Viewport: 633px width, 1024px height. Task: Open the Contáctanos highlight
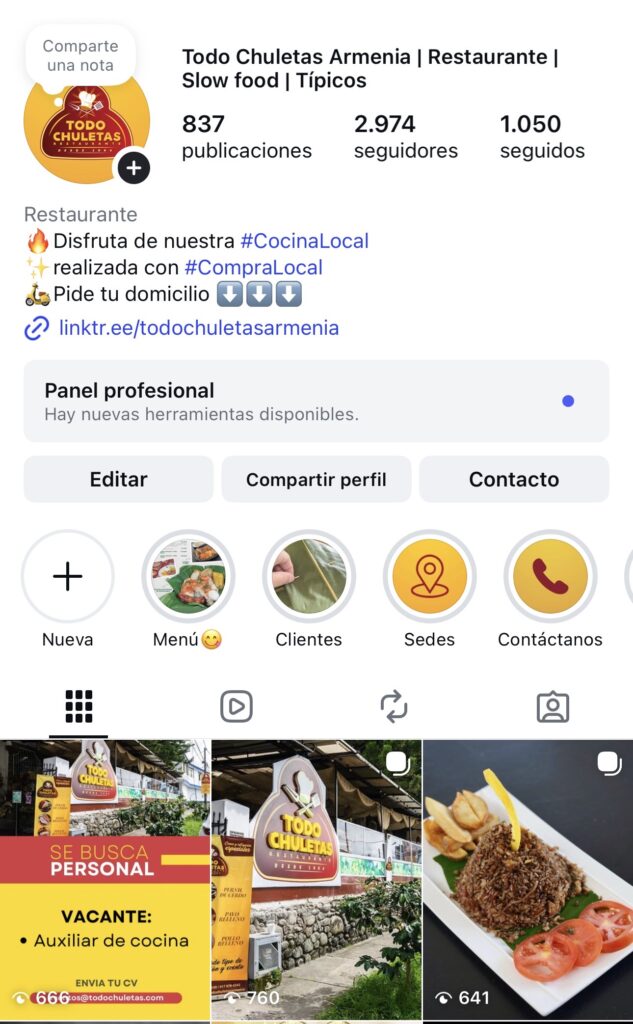[x=550, y=577]
